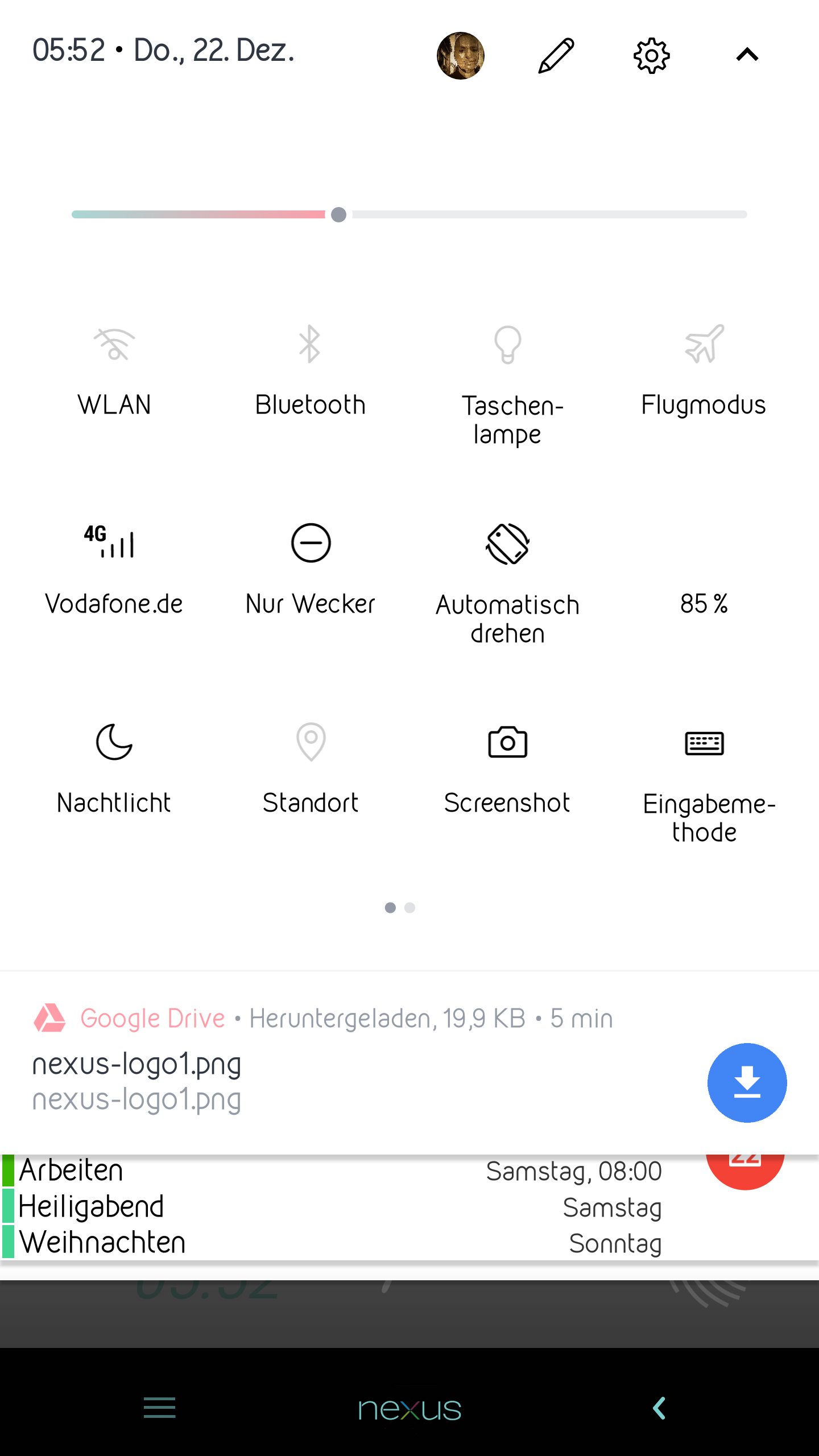This screenshot has width=819, height=1456.
Task: Toggle the Nur Wecker mode
Action: [311, 544]
